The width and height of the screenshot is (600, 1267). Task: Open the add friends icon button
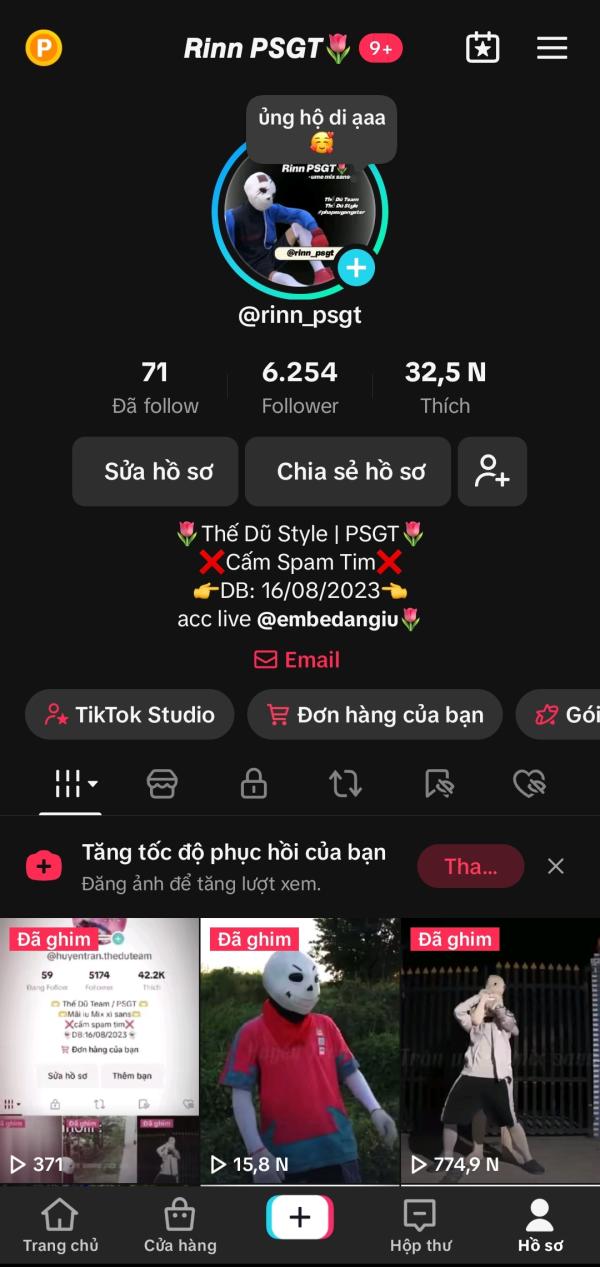492,471
